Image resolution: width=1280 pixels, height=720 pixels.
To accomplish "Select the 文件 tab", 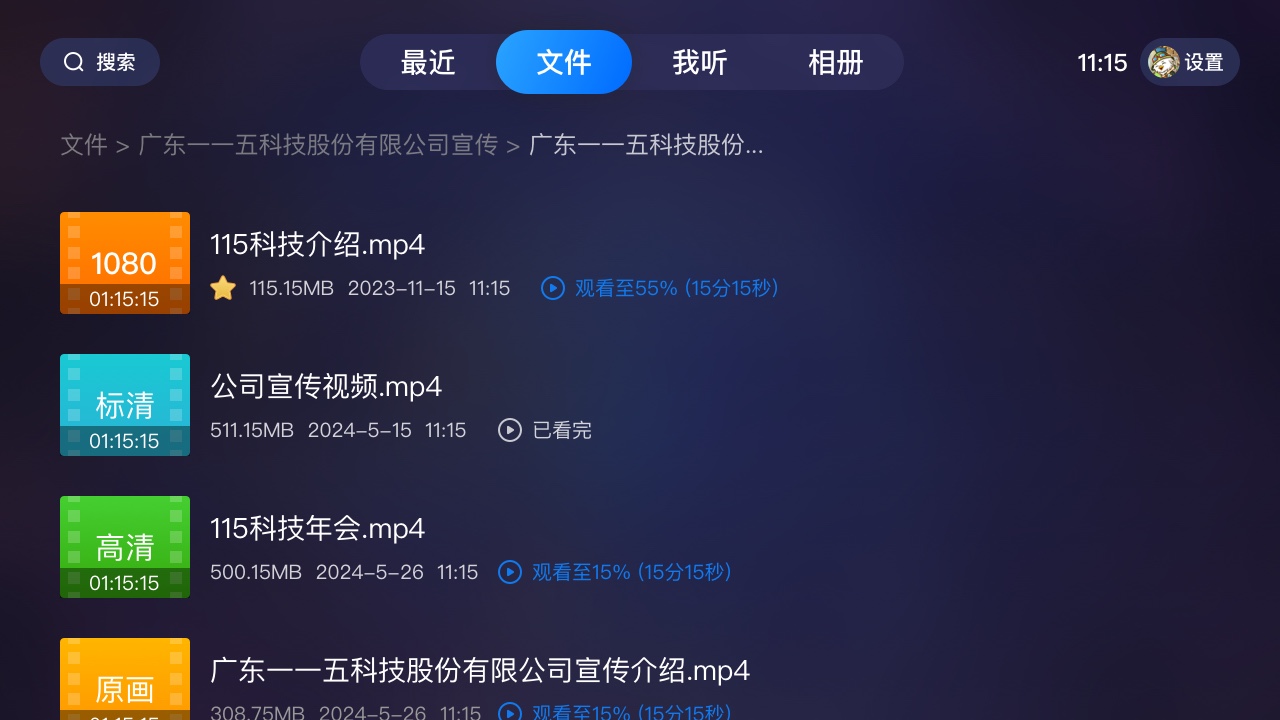I will pyautogui.click(x=564, y=62).
